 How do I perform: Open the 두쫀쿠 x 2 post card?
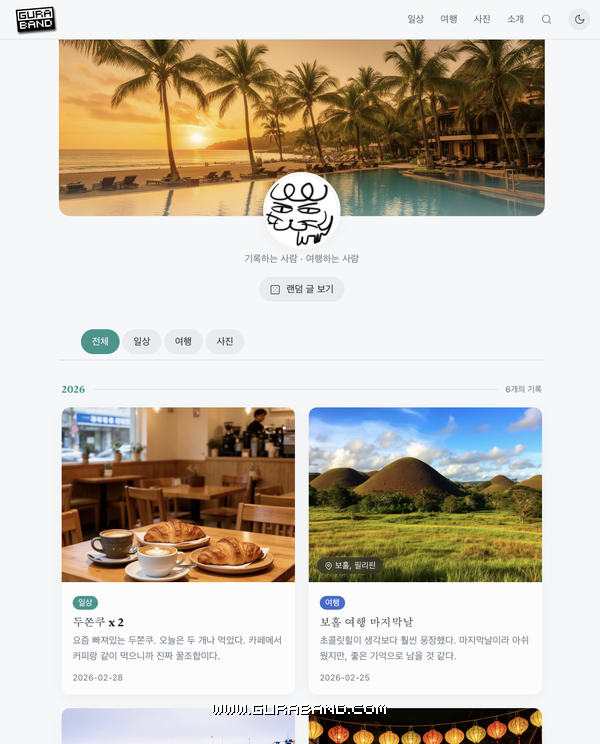(x=178, y=549)
